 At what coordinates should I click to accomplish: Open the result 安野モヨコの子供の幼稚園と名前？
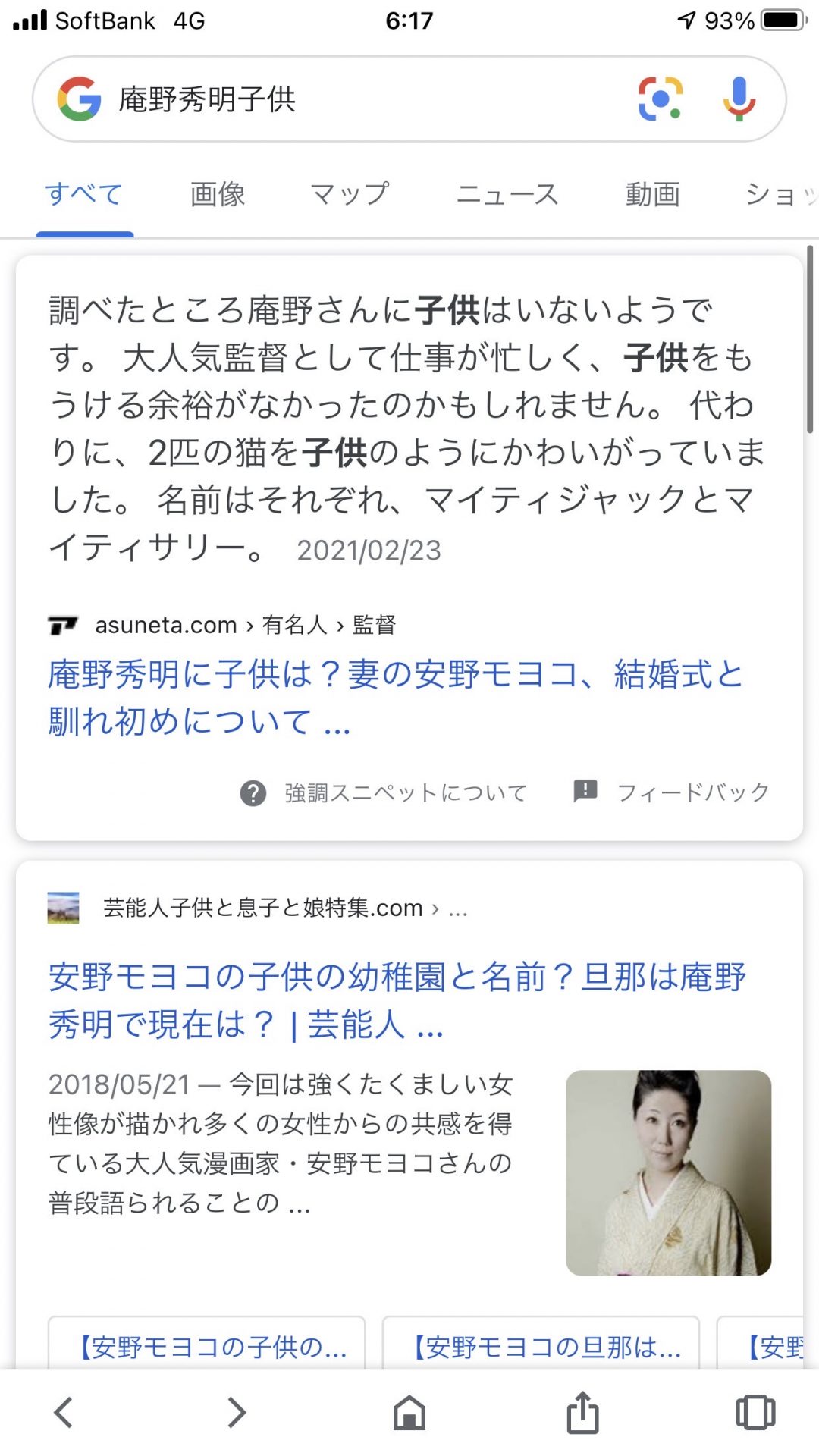(397, 1000)
